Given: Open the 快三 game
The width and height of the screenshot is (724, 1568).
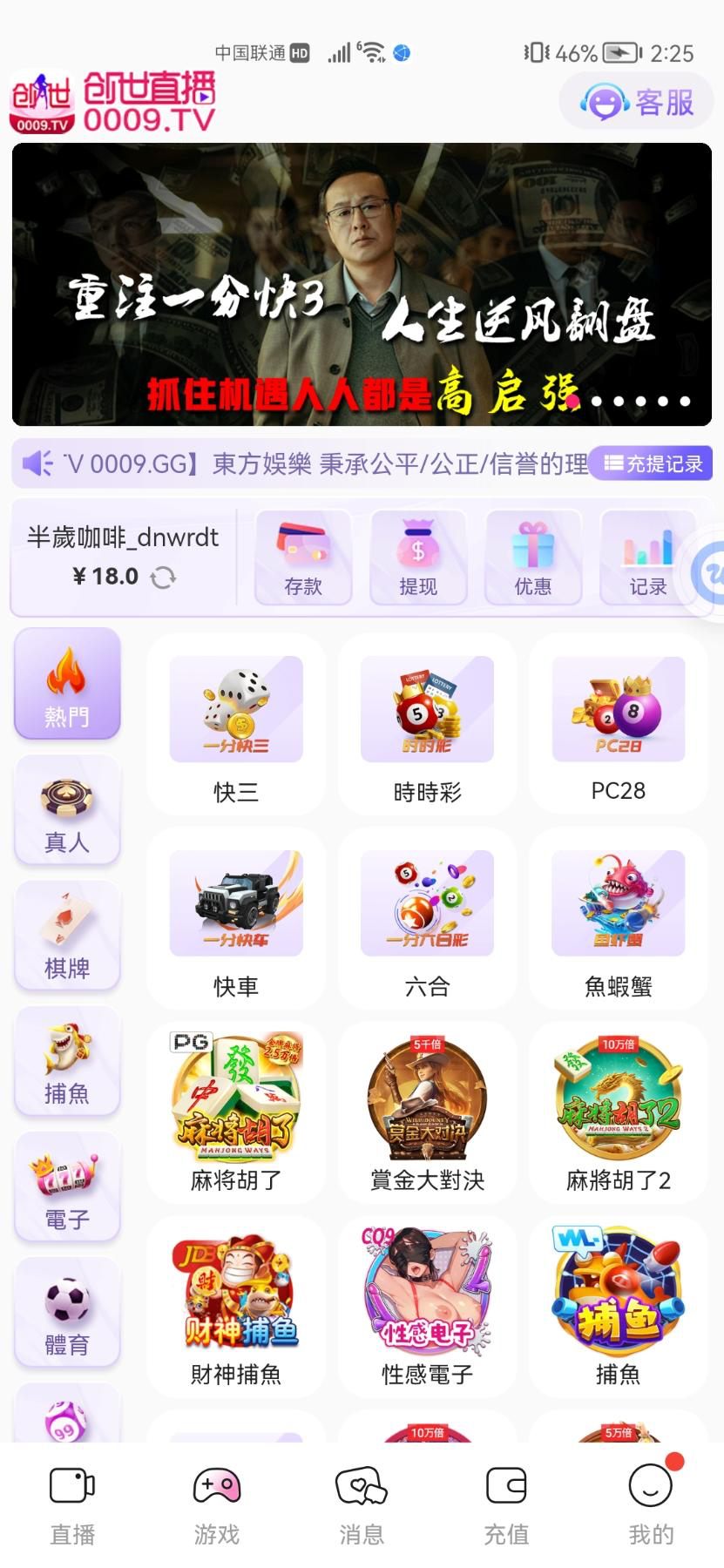Looking at the screenshot, I should (x=236, y=725).
